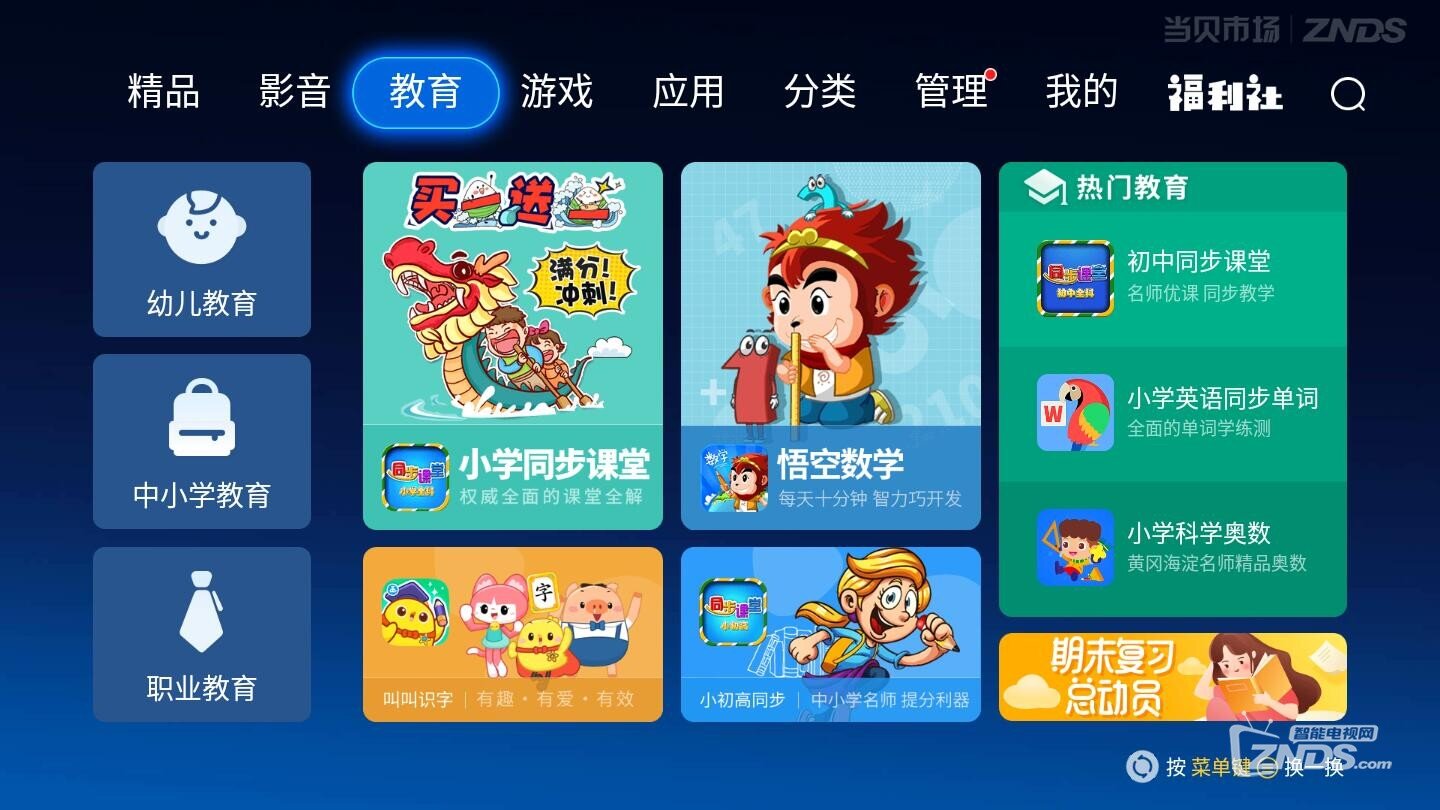Switch to the 精品 tab
The width and height of the screenshot is (1440, 810).
click(163, 93)
